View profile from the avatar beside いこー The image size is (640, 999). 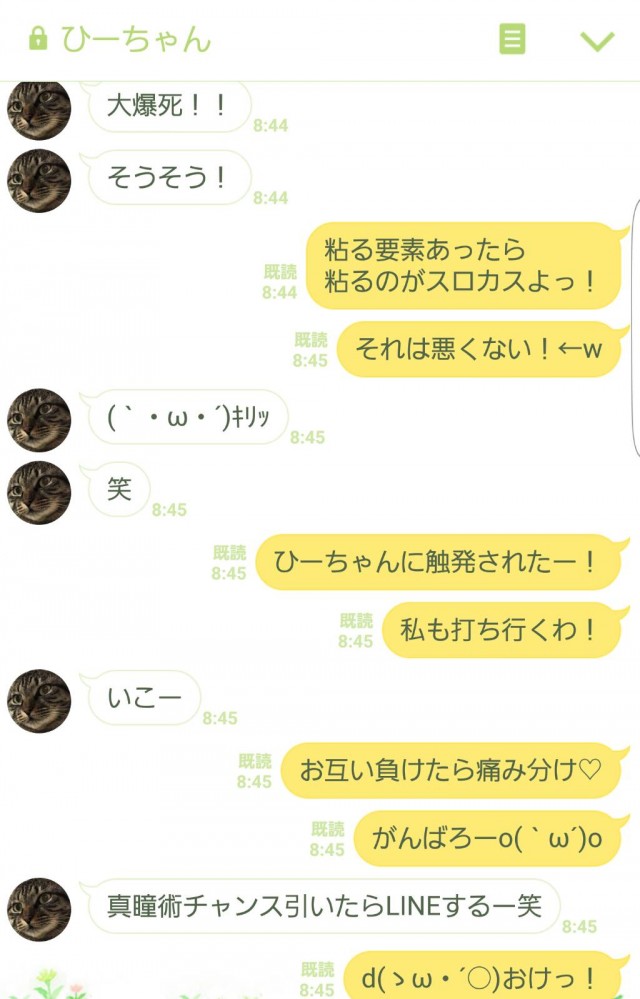[39, 701]
